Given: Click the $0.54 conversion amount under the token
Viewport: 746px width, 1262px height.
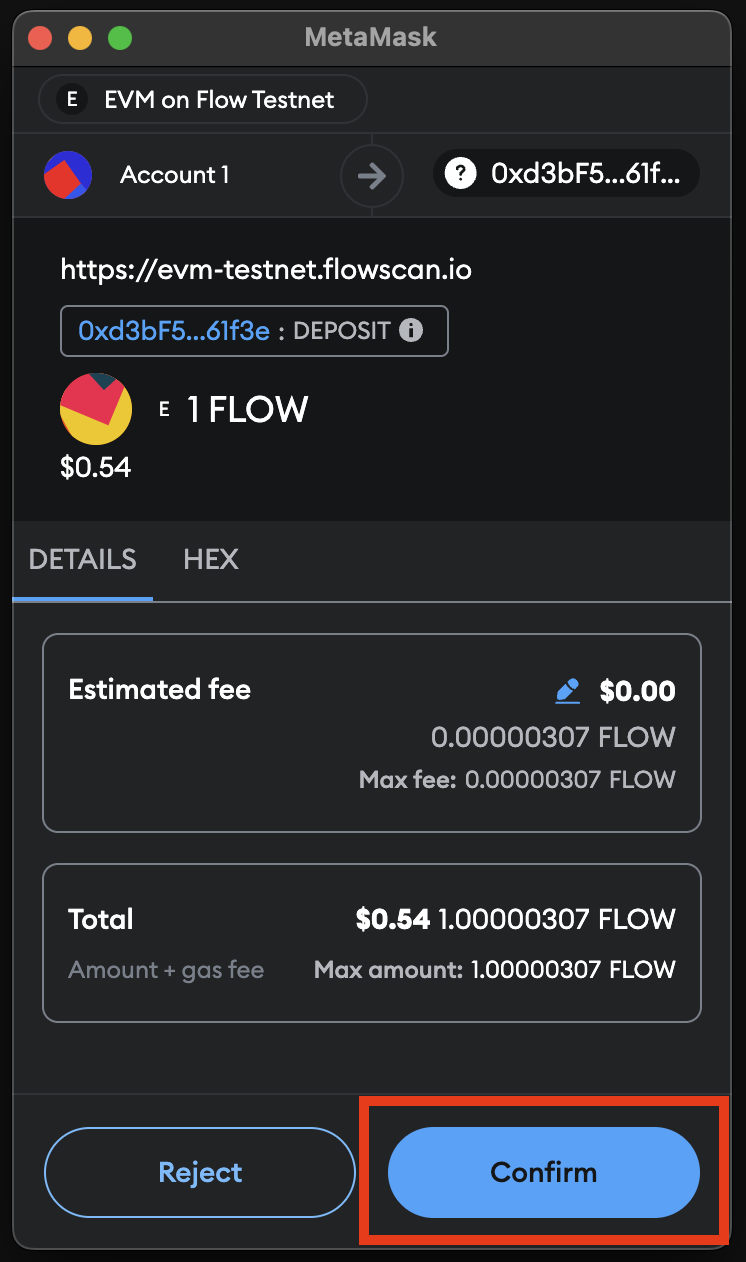Looking at the screenshot, I should point(96,466).
